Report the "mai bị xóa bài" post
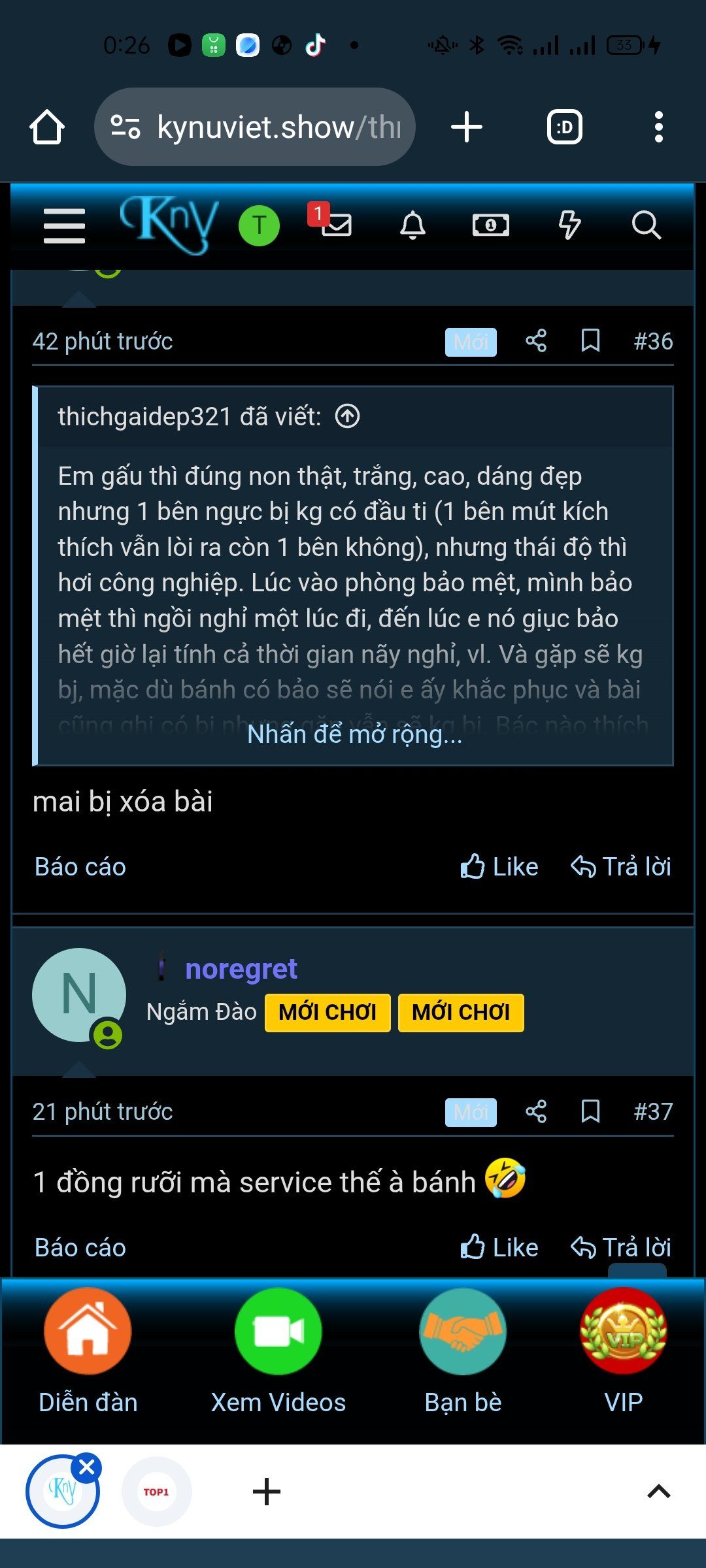Screen dimensions: 706x1568 click(80, 867)
